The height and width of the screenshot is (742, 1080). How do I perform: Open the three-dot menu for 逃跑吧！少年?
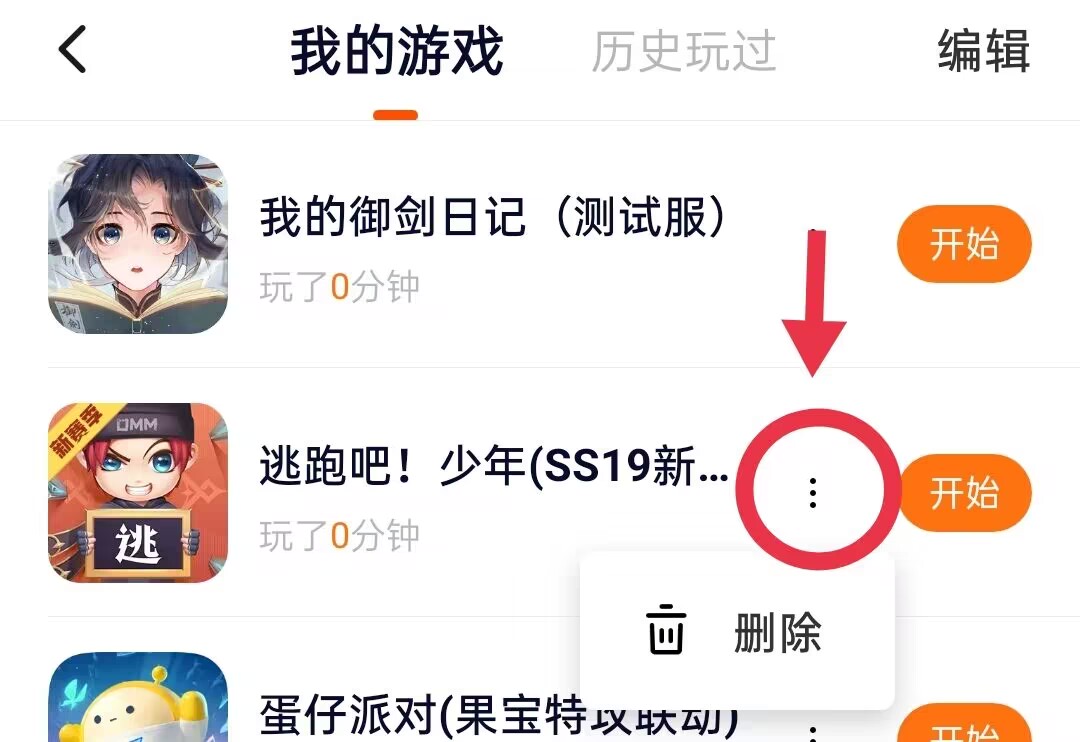coord(813,493)
